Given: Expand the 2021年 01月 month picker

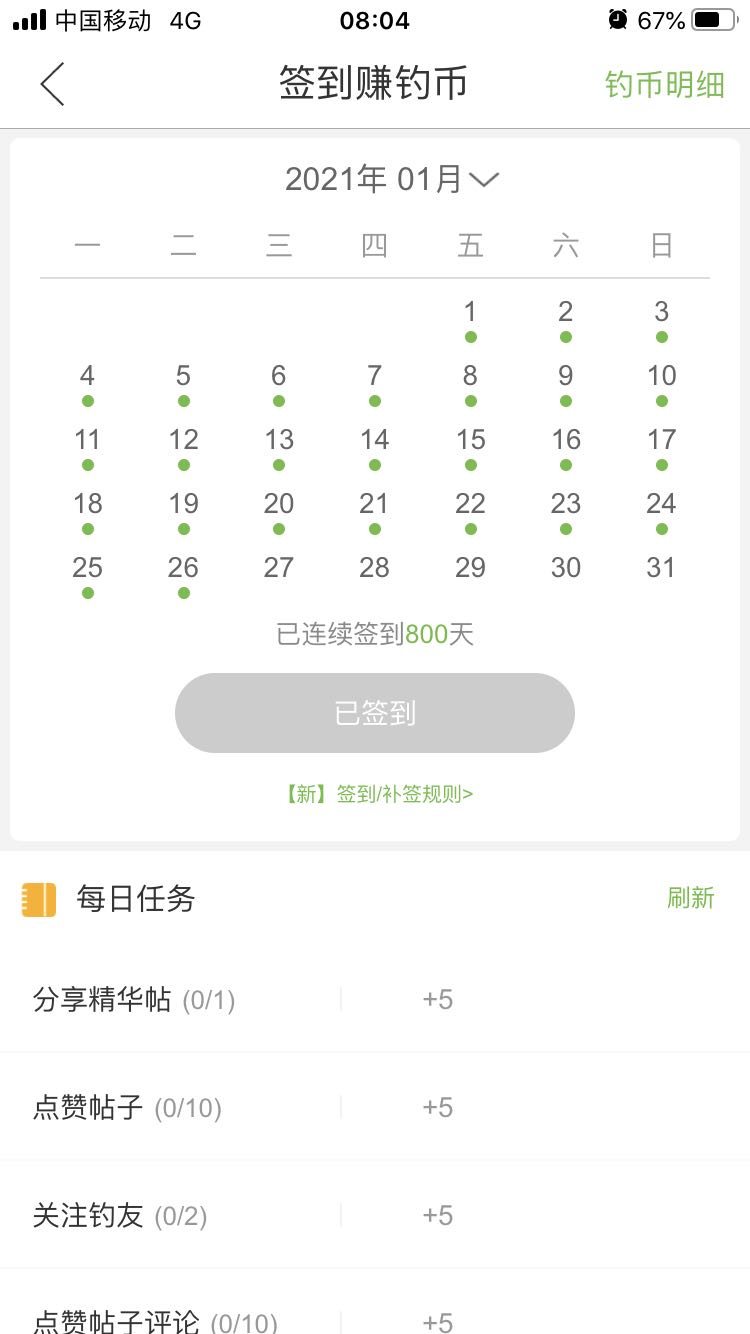Looking at the screenshot, I should [391, 179].
